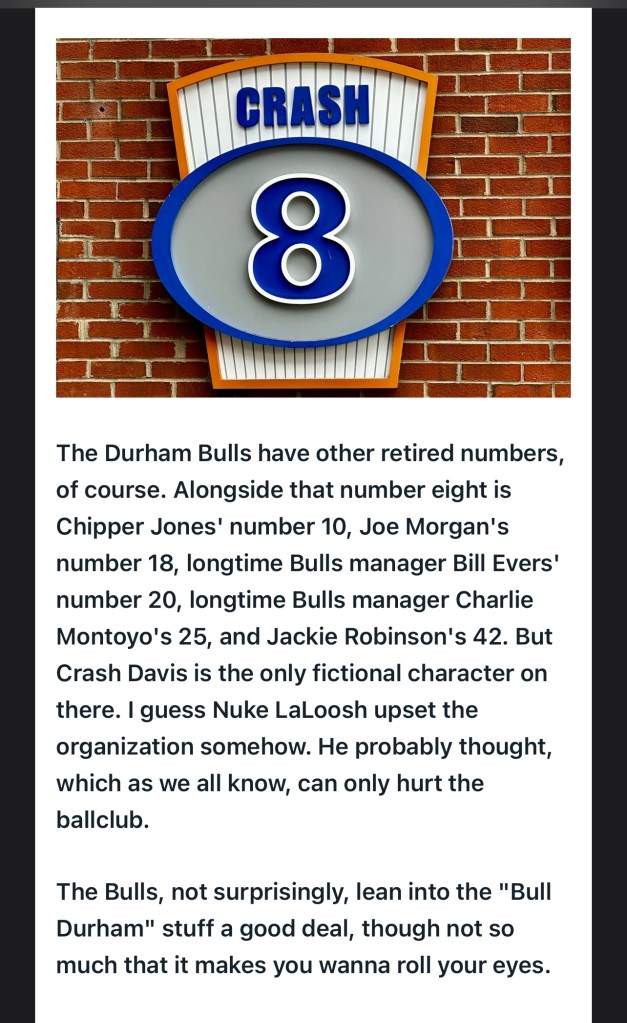627x1023 pixels.
Task: Open the Crash 8 retired number photo
Action: [313, 218]
